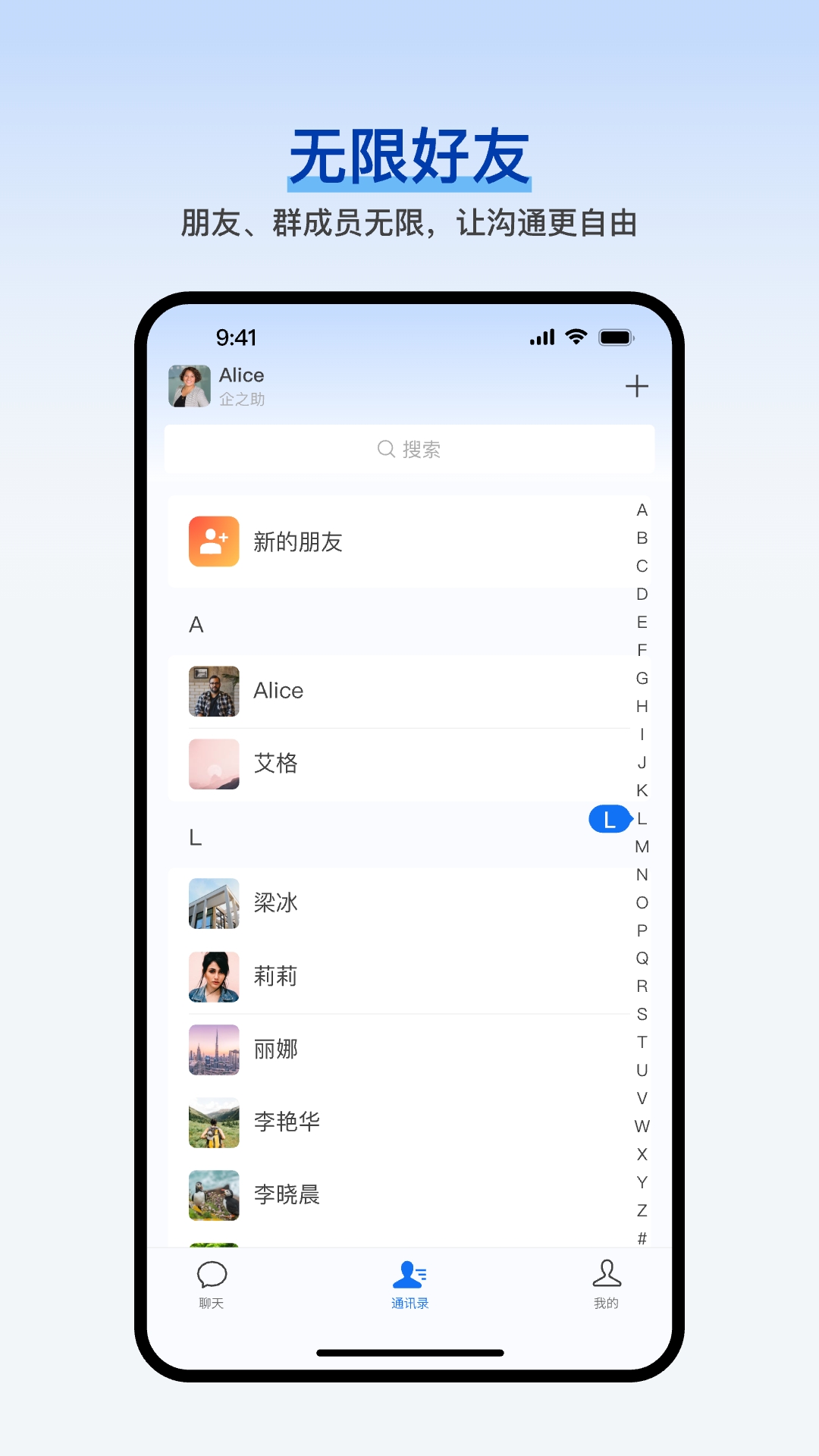The image size is (819, 1456).
Task: Open 莉莉's profile photo thumbnail
Action: (213, 977)
